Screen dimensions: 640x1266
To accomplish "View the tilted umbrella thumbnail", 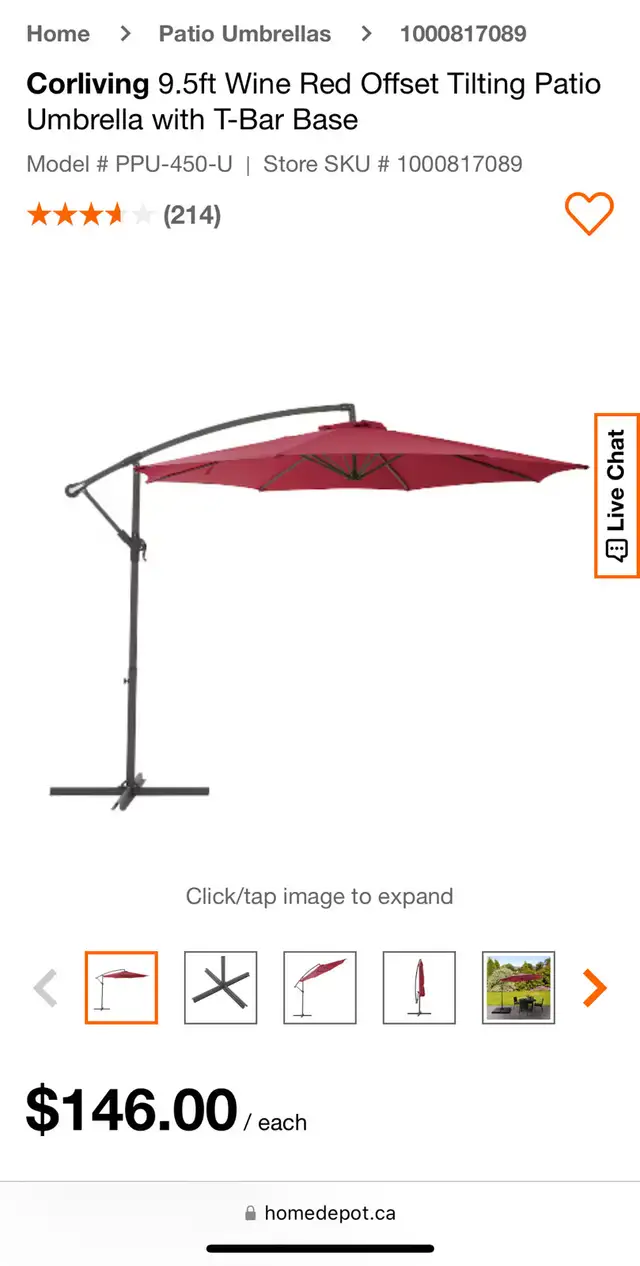I will [x=320, y=987].
